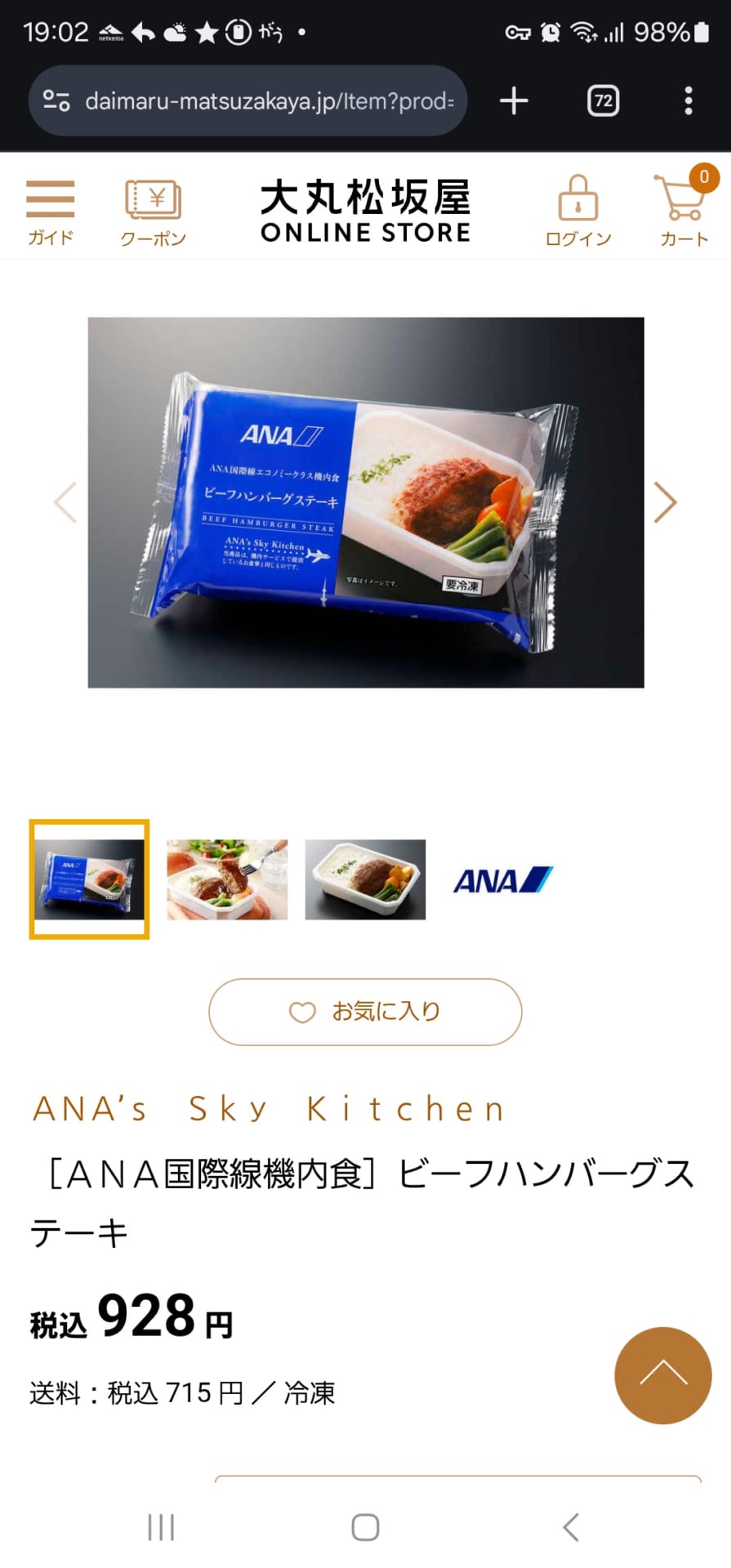Open a new browser tab
Image resolution: width=731 pixels, height=1568 pixels.
(514, 101)
